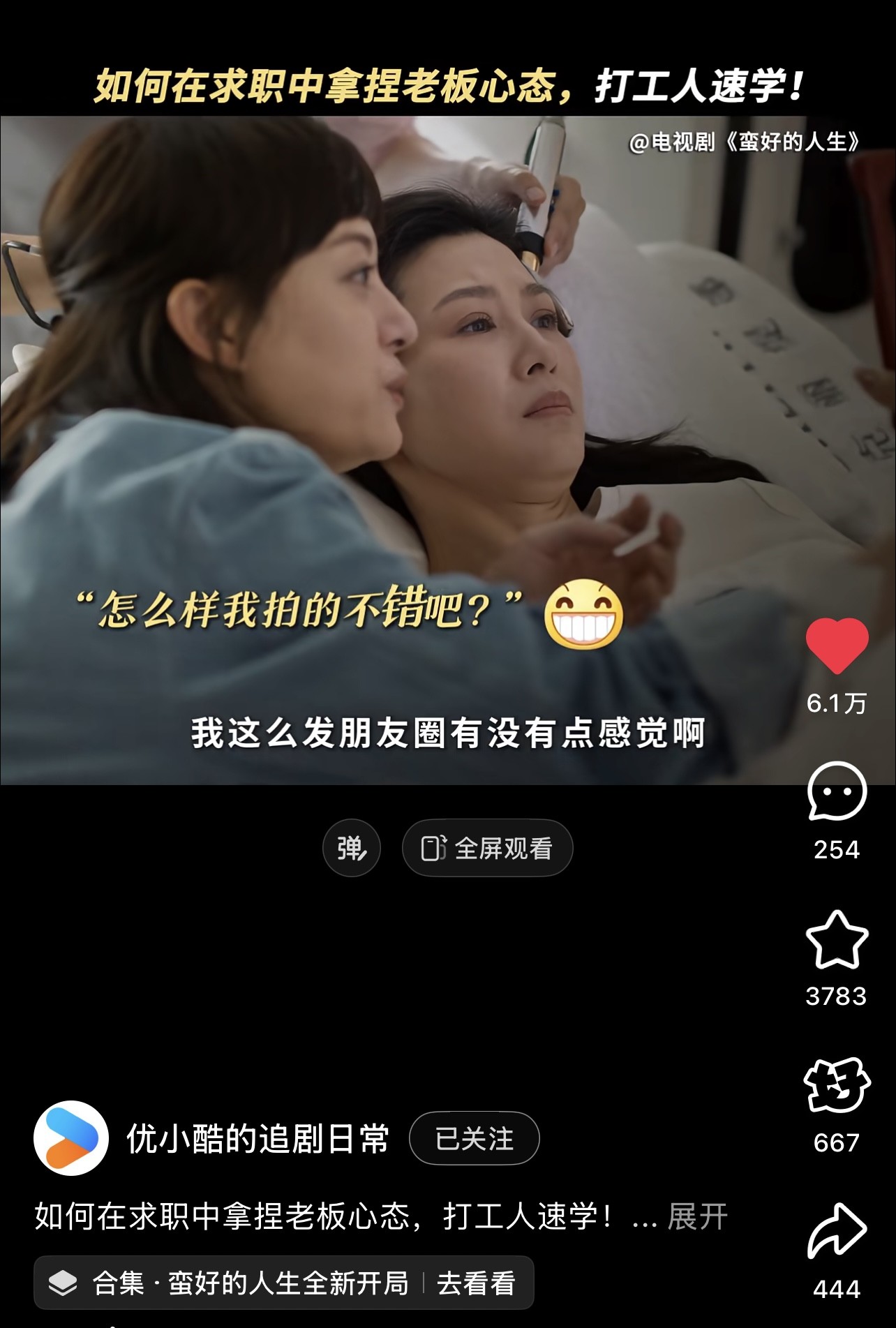Share this video with the arrow icon

coord(836,1232)
